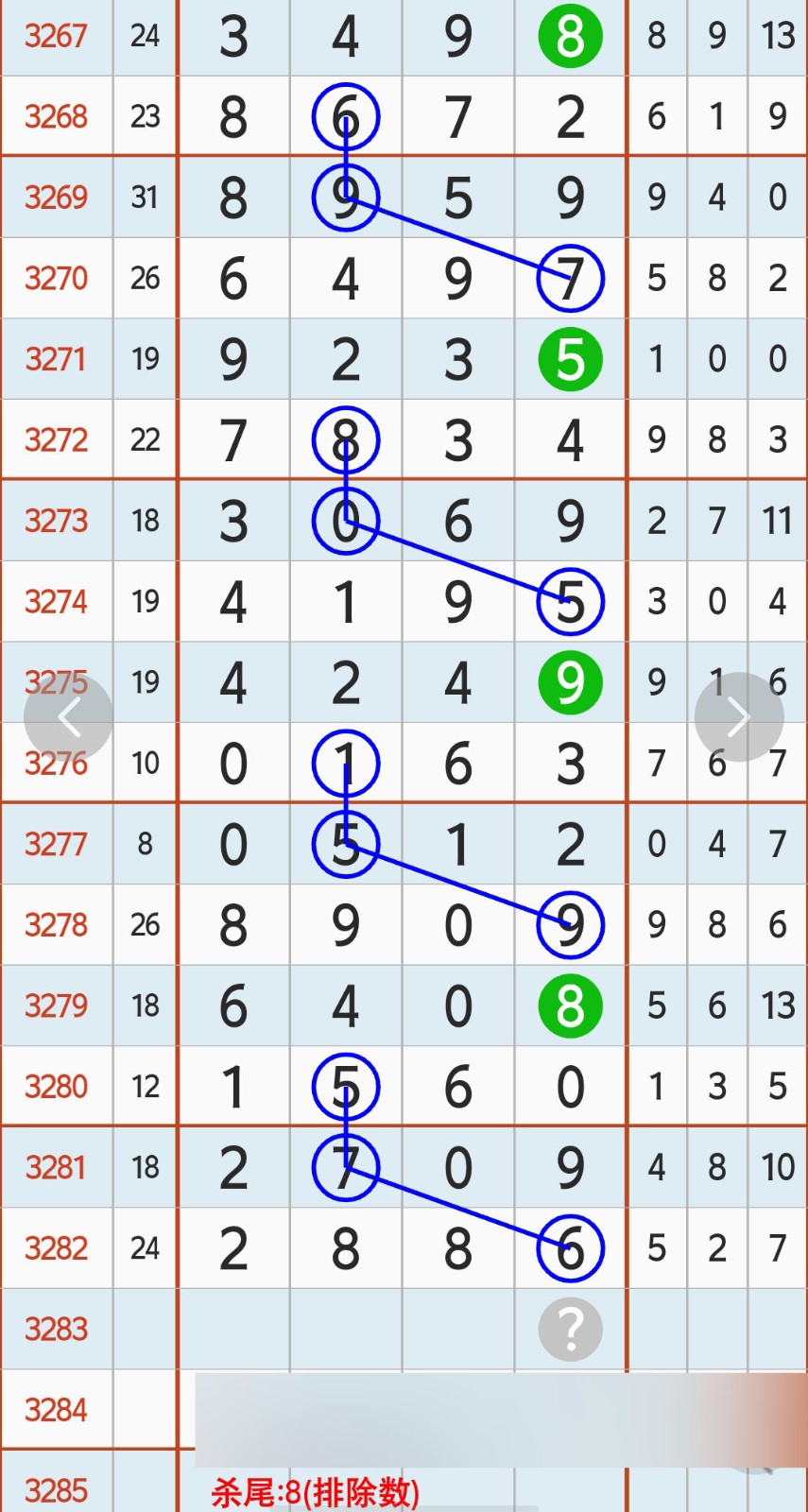Advance to the next image with right arrow
808x1512 pixels.
(x=739, y=717)
